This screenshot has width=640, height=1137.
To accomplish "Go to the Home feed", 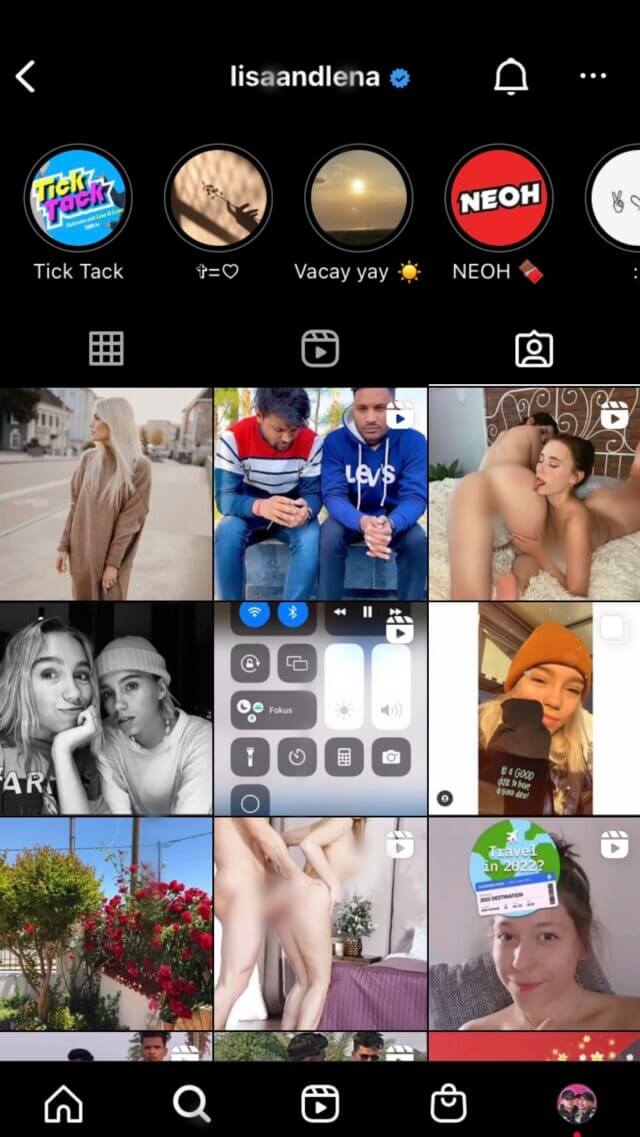I will pos(64,1104).
